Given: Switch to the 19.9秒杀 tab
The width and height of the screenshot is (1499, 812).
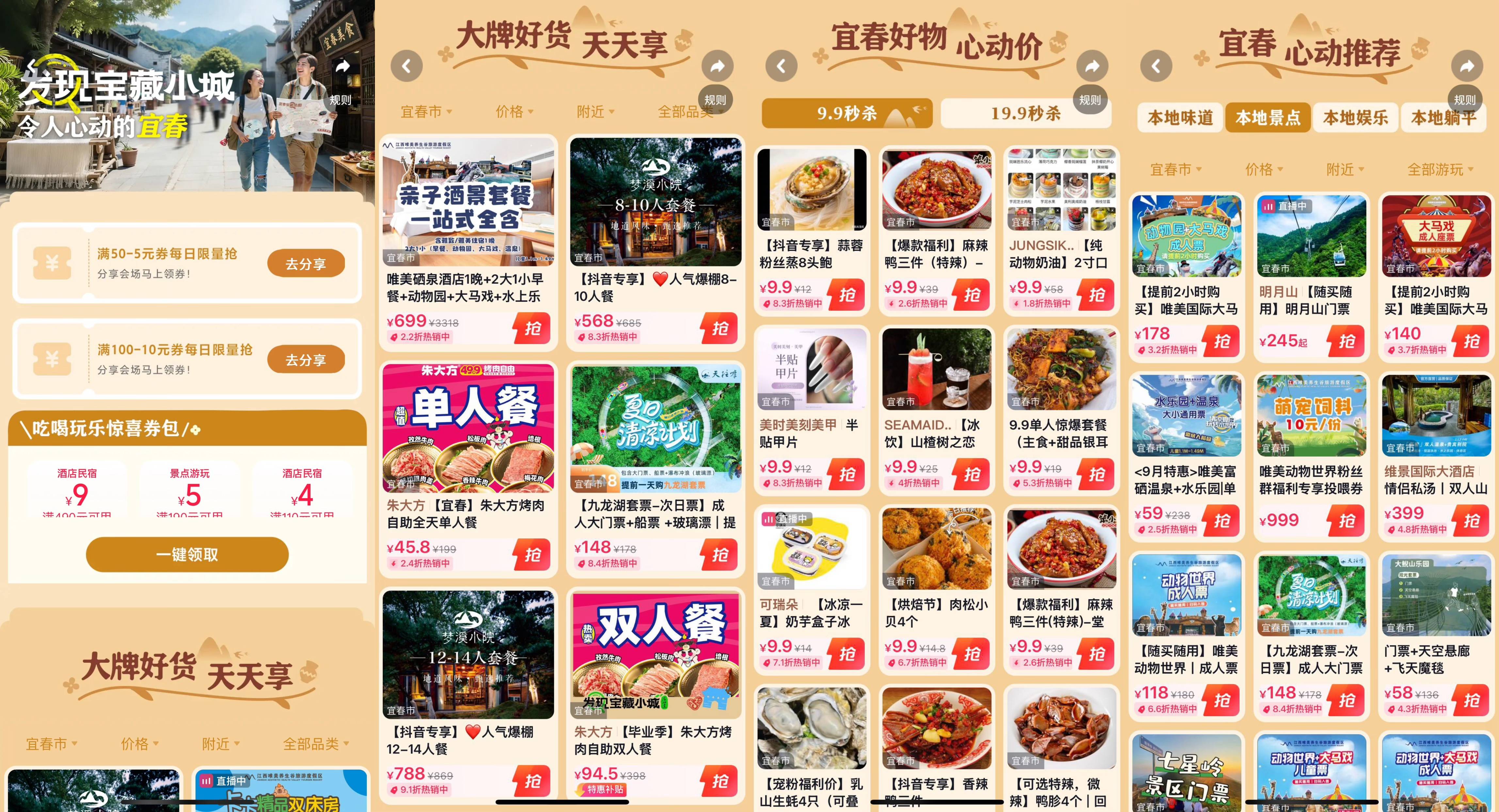Looking at the screenshot, I should (1025, 113).
